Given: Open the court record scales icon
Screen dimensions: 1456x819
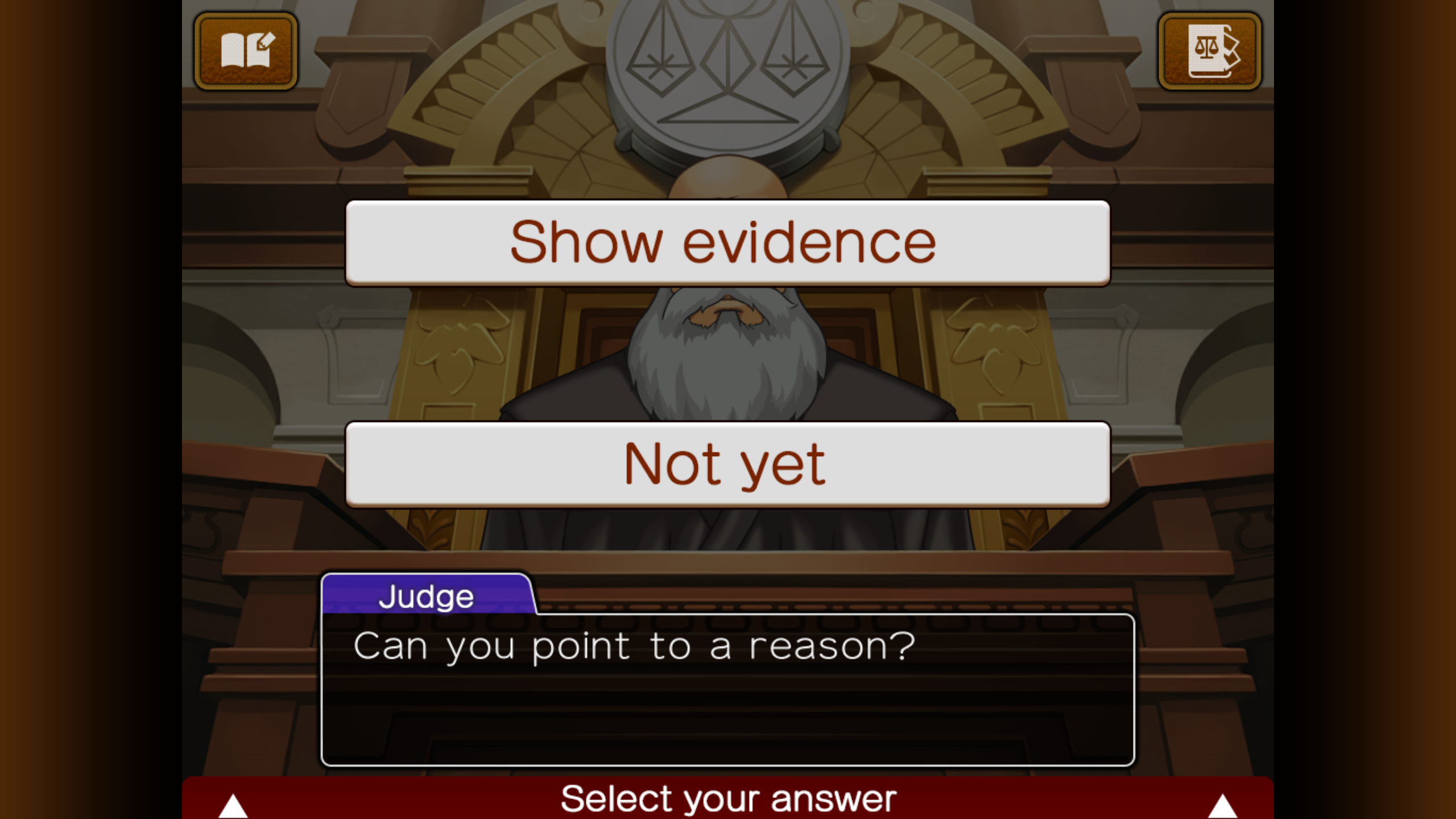Looking at the screenshot, I should [x=1210, y=51].
